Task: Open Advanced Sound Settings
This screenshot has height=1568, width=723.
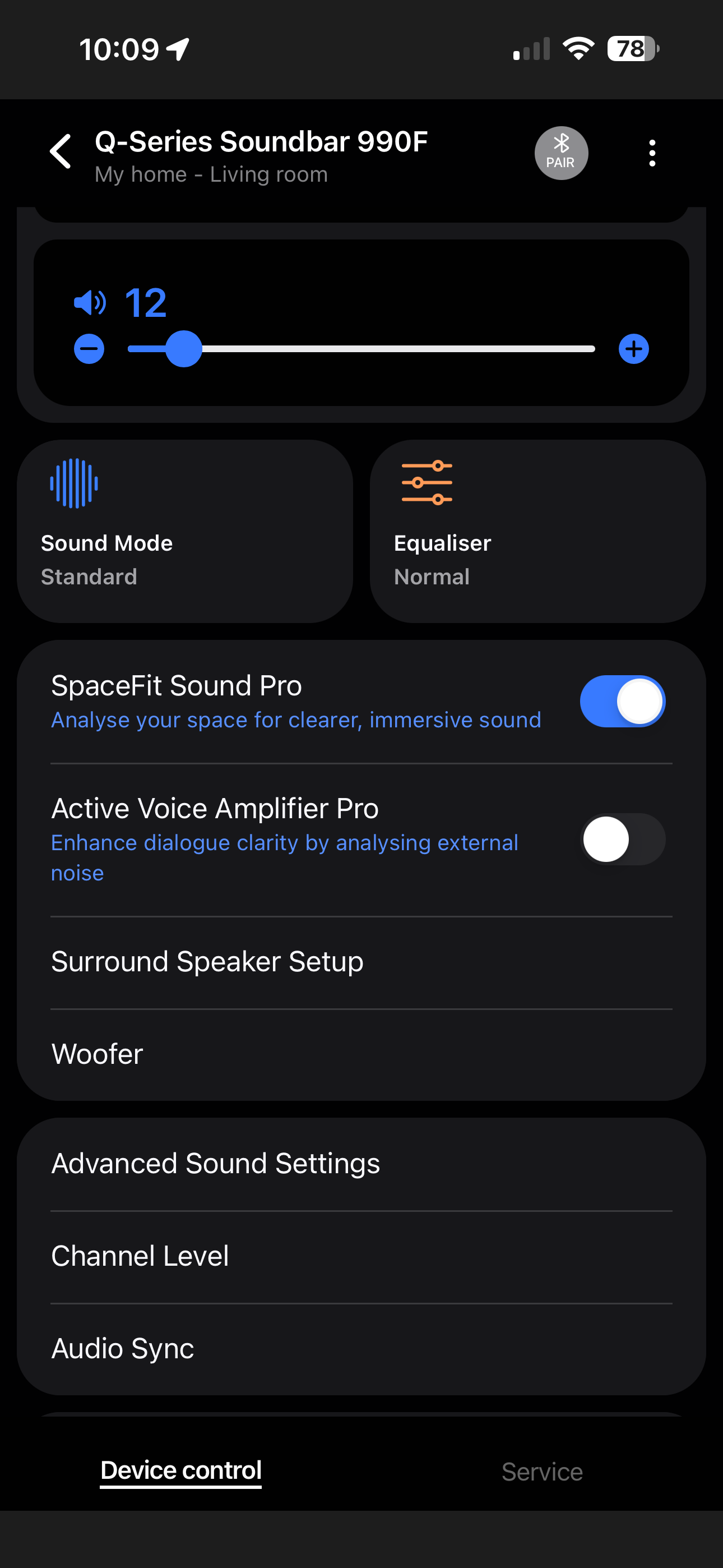Action: click(x=361, y=1164)
